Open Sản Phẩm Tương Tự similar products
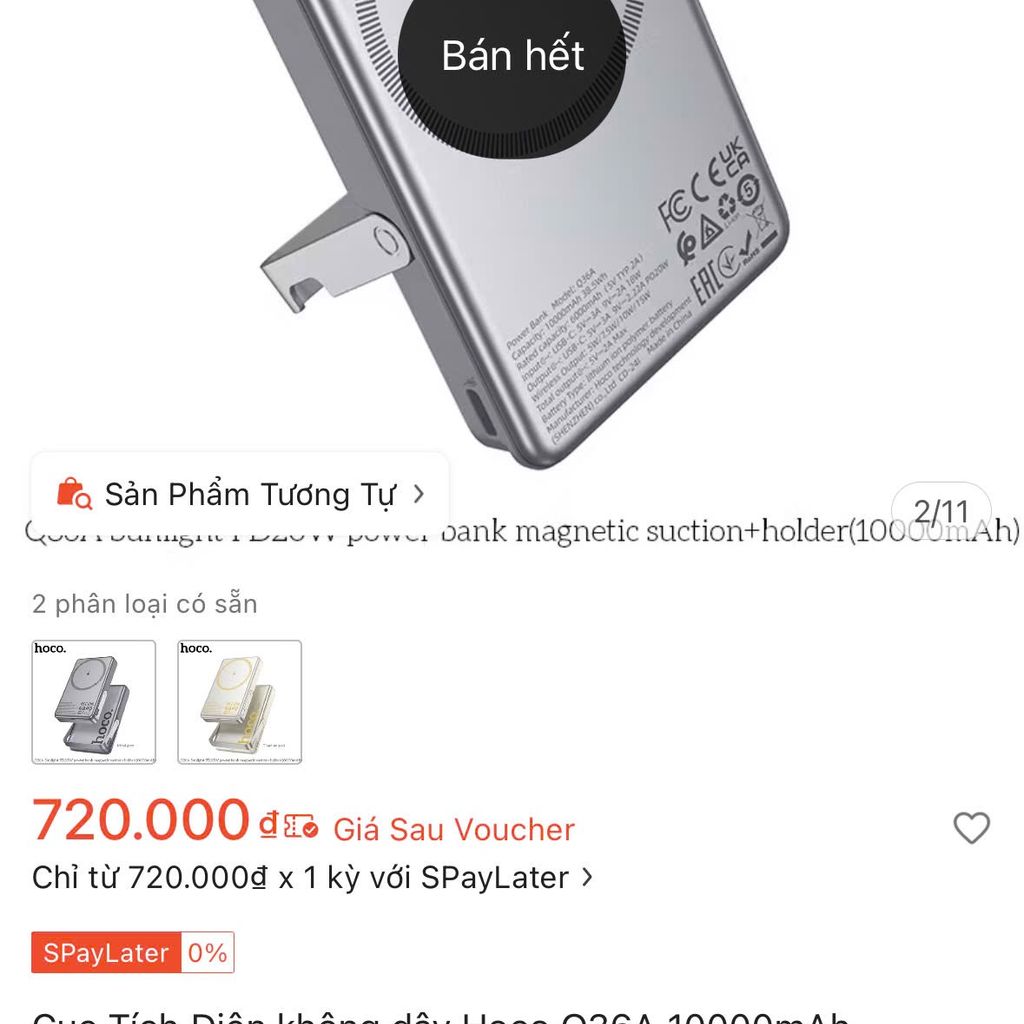Screen dimensions: 1024x1024 [x=240, y=494]
